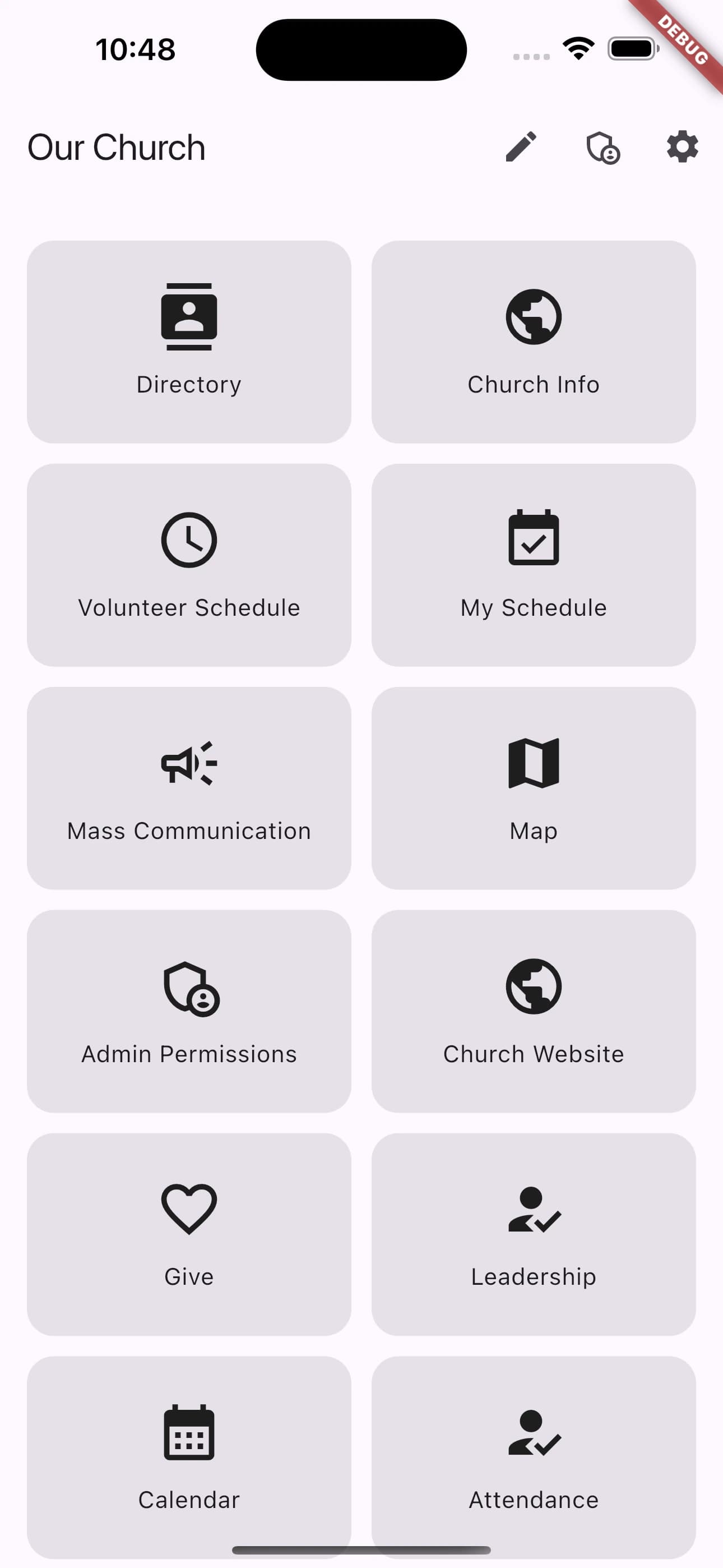View My Schedule
723x1568 pixels.
533,563
